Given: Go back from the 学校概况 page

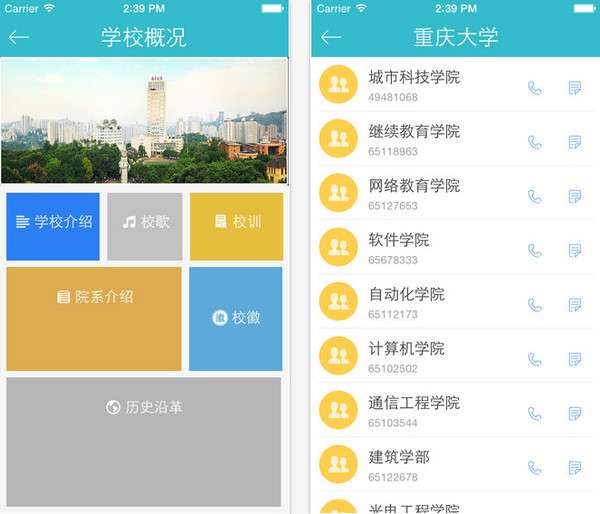Looking at the screenshot, I should point(19,38).
